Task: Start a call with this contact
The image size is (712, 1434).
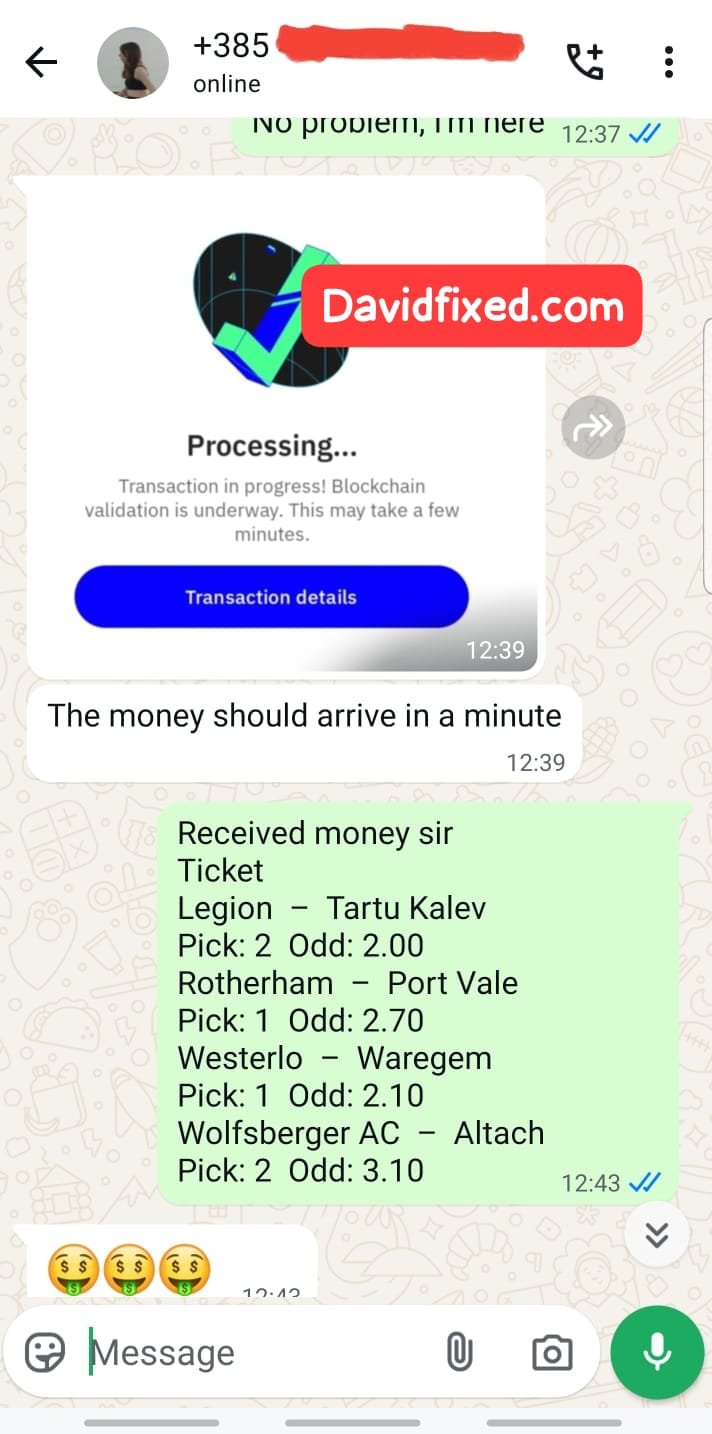Action: click(x=585, y=62)
